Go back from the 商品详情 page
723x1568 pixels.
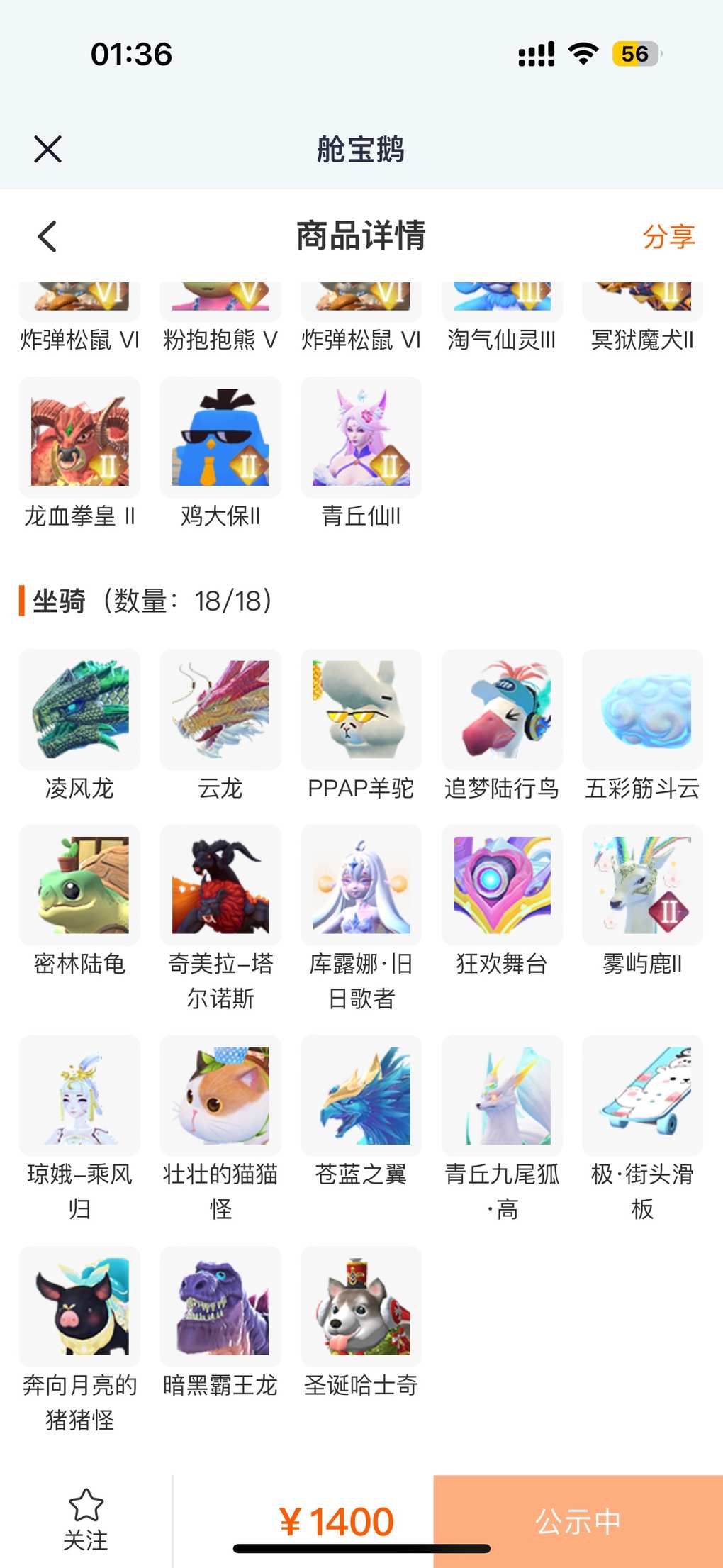coord(47,236)
